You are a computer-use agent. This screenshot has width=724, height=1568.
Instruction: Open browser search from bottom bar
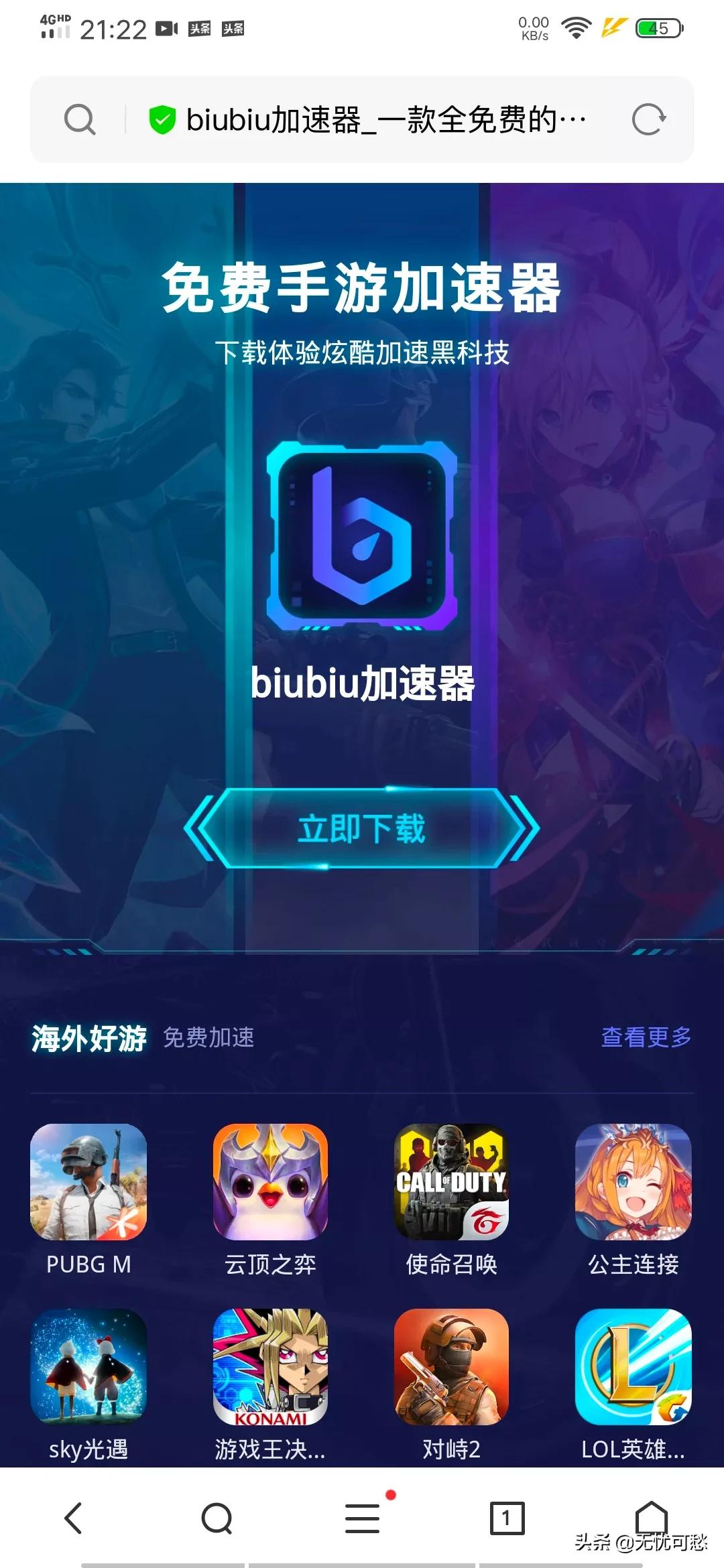[x=217, y=1518]
